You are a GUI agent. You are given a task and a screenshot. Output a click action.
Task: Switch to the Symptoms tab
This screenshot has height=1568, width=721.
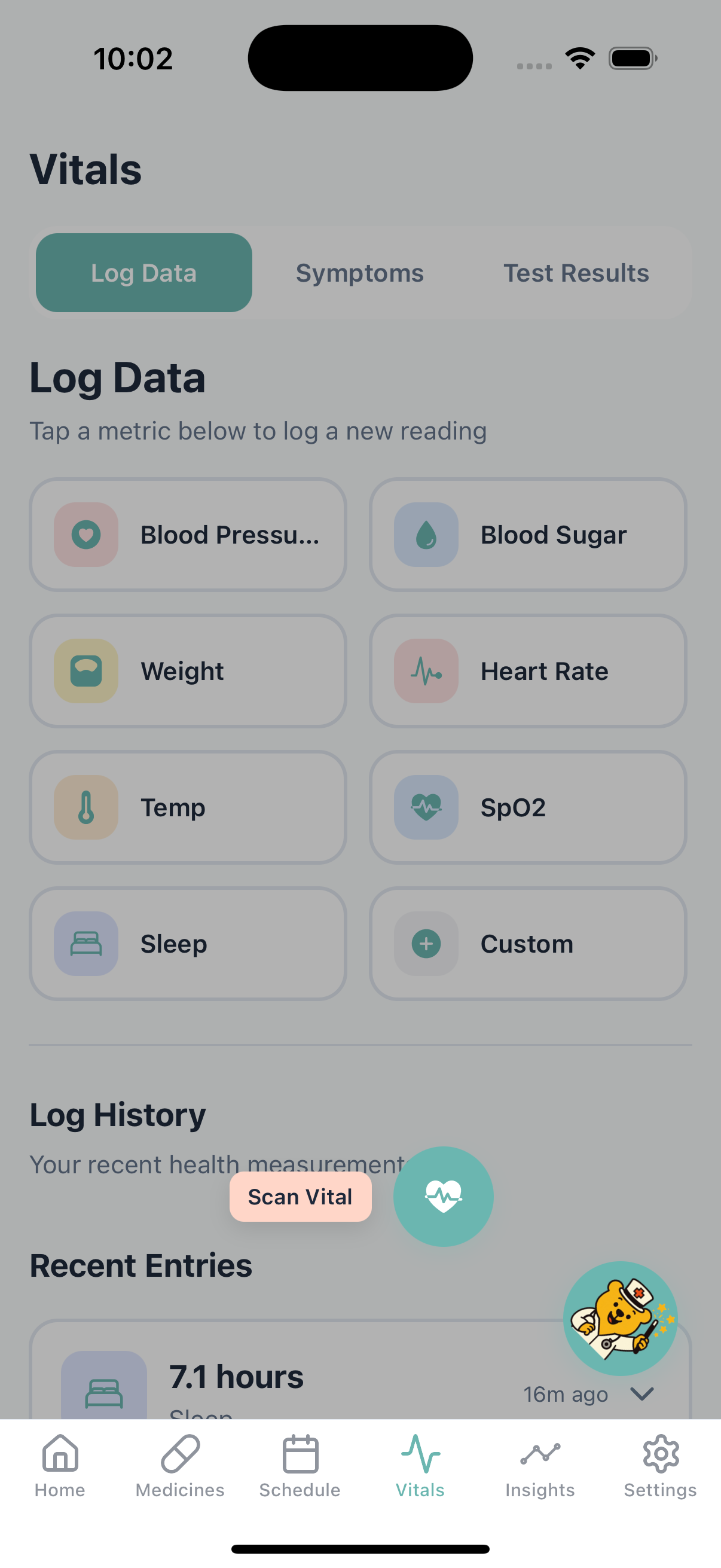click(359, 273)
